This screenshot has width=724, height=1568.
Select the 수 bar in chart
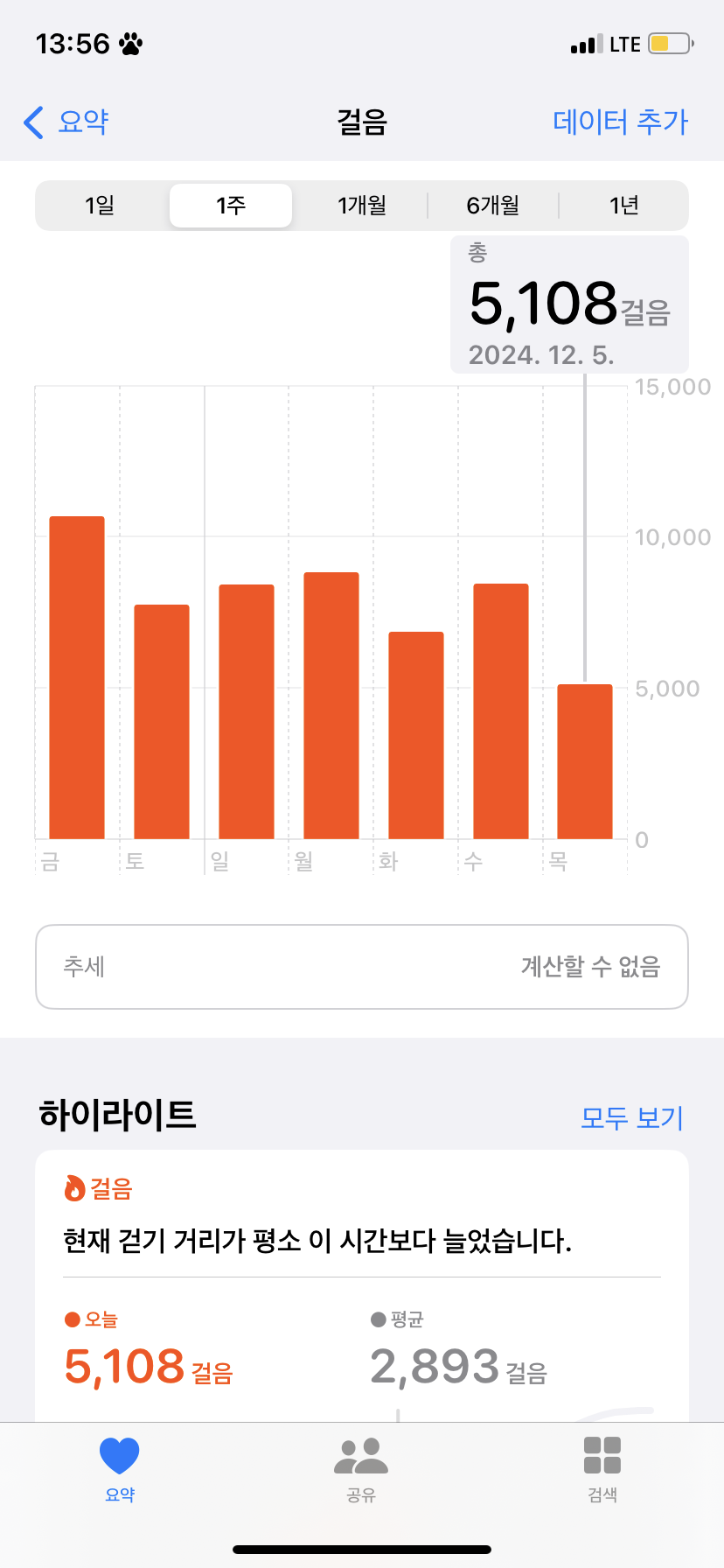pos(501,710)
